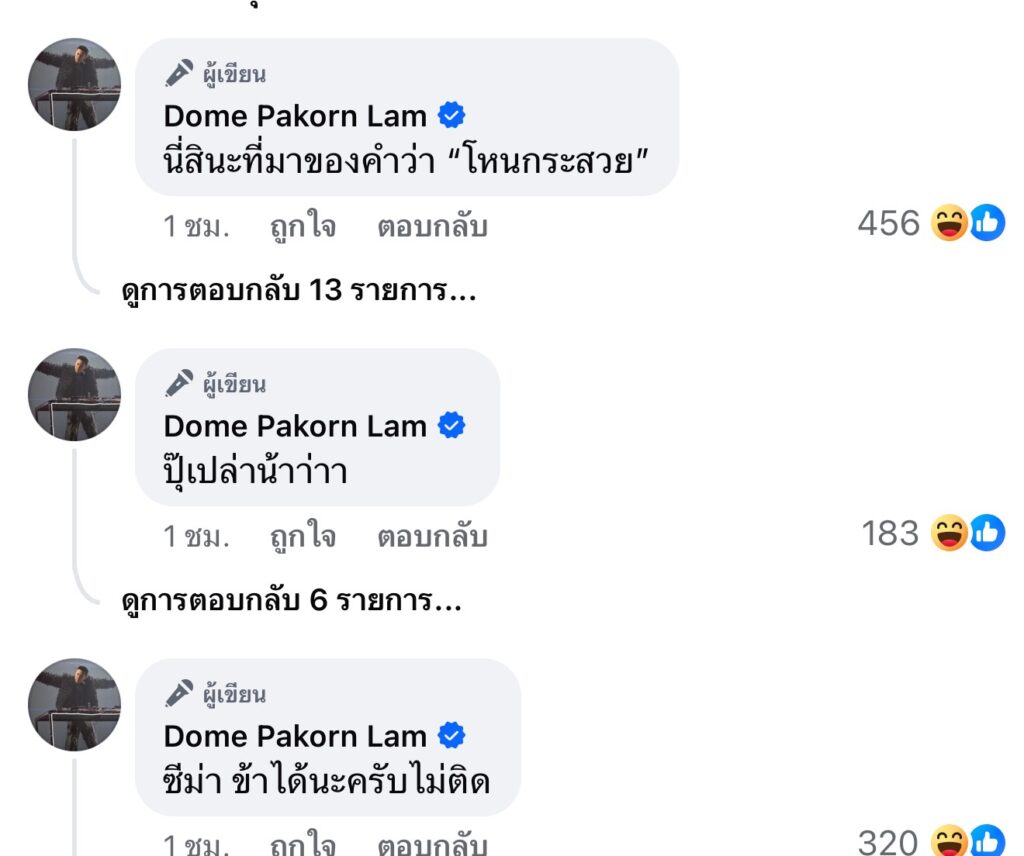This screenshot has width=1024, height=856.
Task: Show reactions on the 183 comment
Action: point(932,533)
